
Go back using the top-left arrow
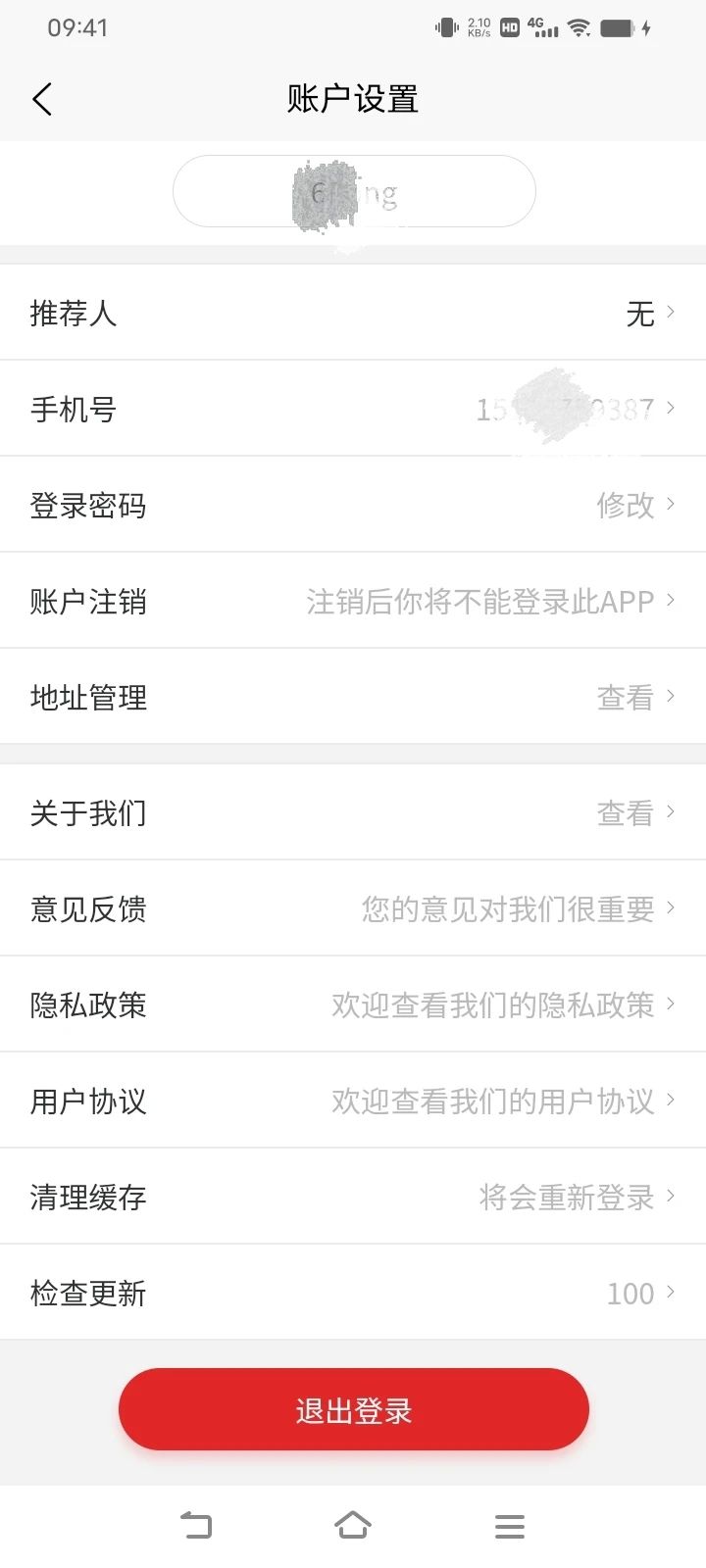pos(42,99)
